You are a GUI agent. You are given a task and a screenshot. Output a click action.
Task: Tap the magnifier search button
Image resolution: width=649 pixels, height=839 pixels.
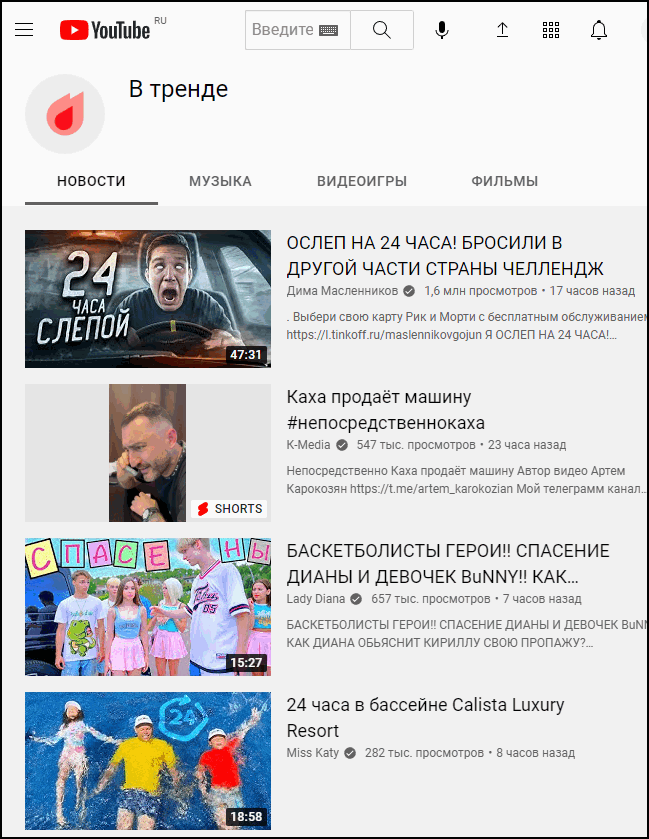coord(382,30)
